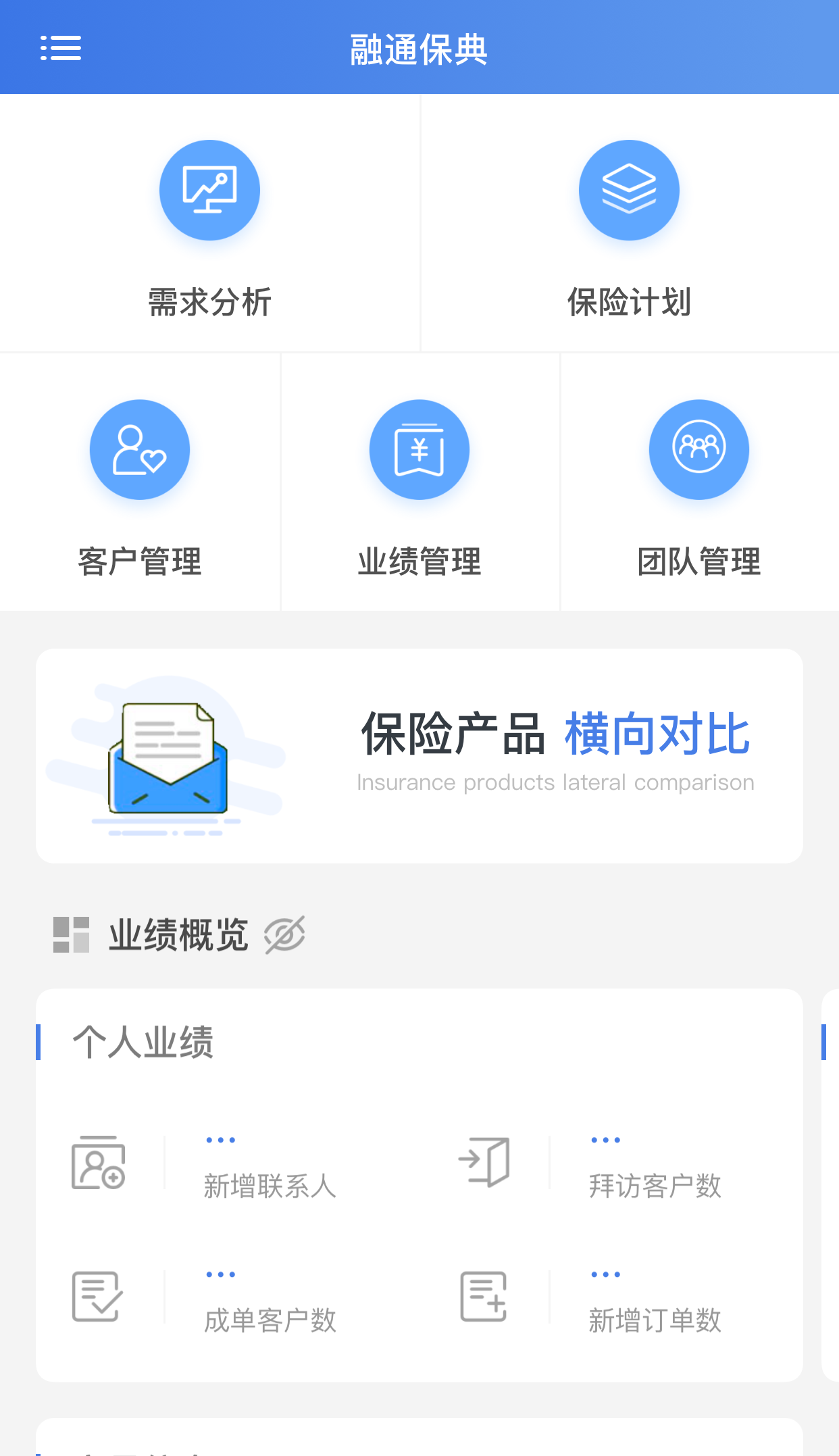Screen dimensions: 839x1456
Task: Open the drawer menu button
Action: [61, 48]
